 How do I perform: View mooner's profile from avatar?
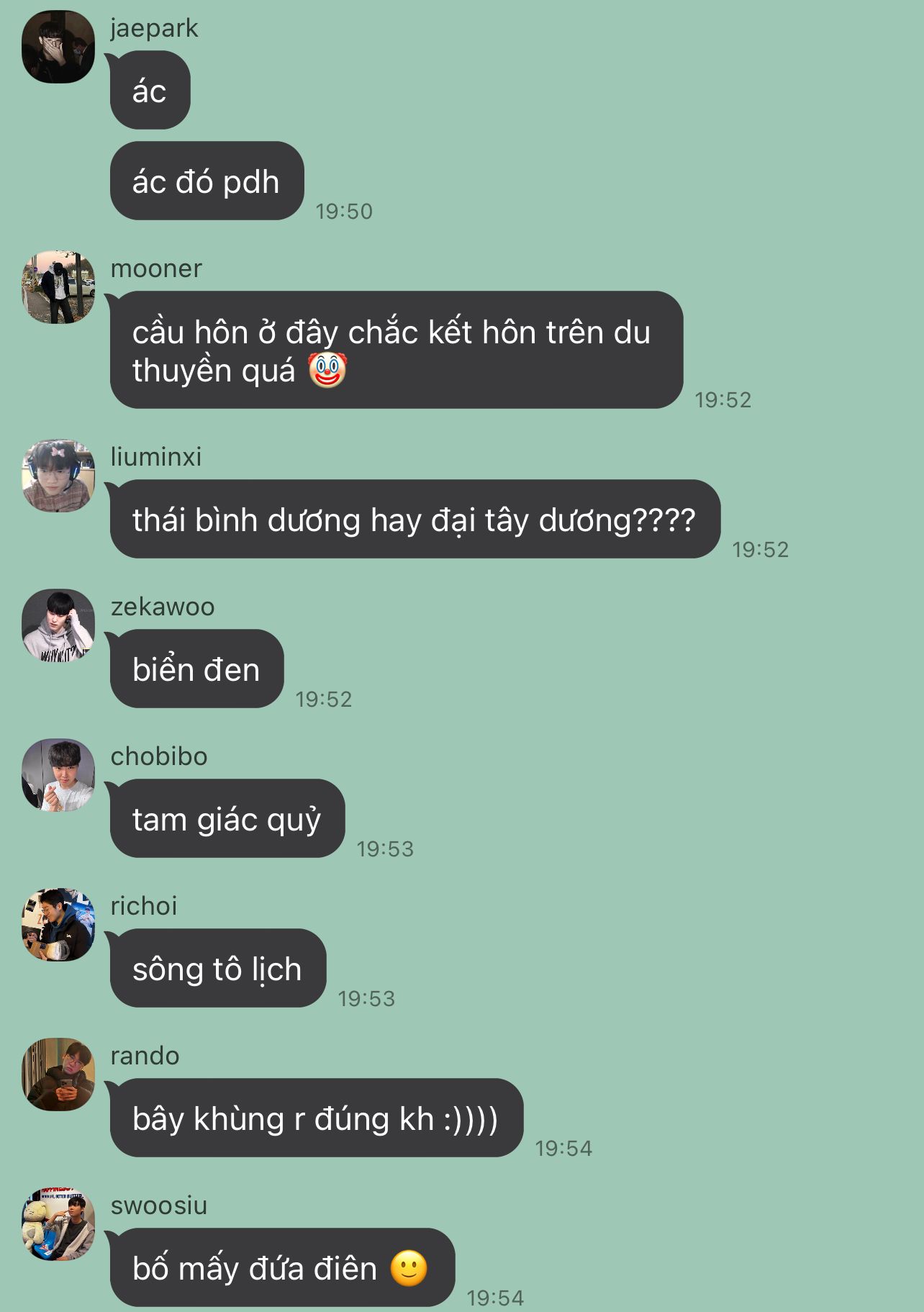click(x=58, y=287)
